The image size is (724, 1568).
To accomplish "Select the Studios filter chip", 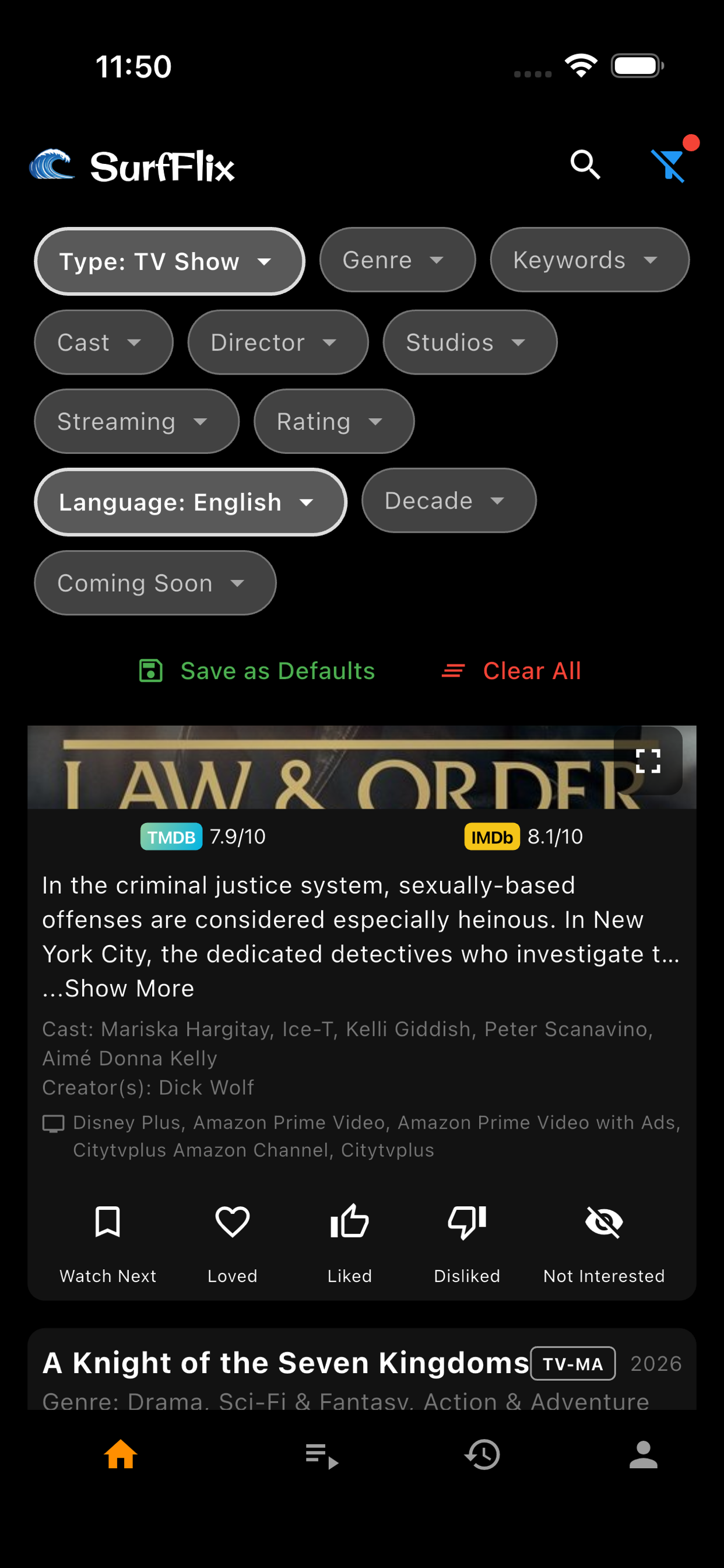I will (x=469, y=342).
